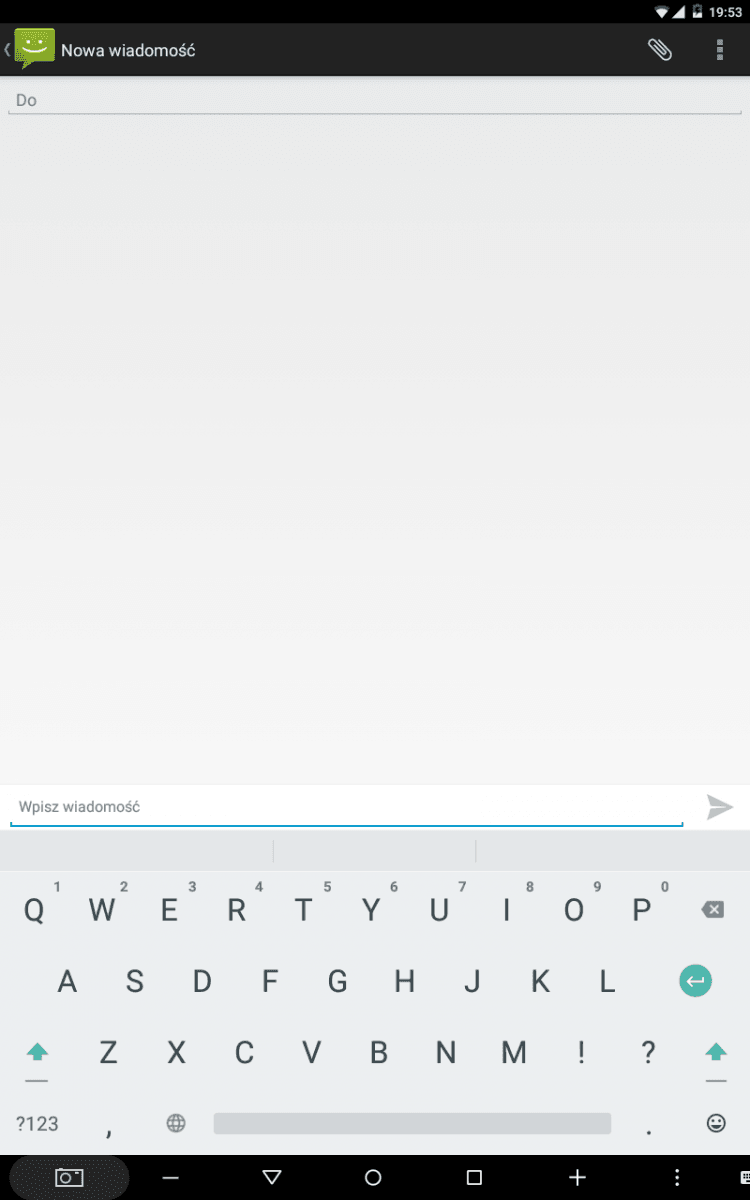Switch keyboard to ?123 symbols

[37, 1123]
